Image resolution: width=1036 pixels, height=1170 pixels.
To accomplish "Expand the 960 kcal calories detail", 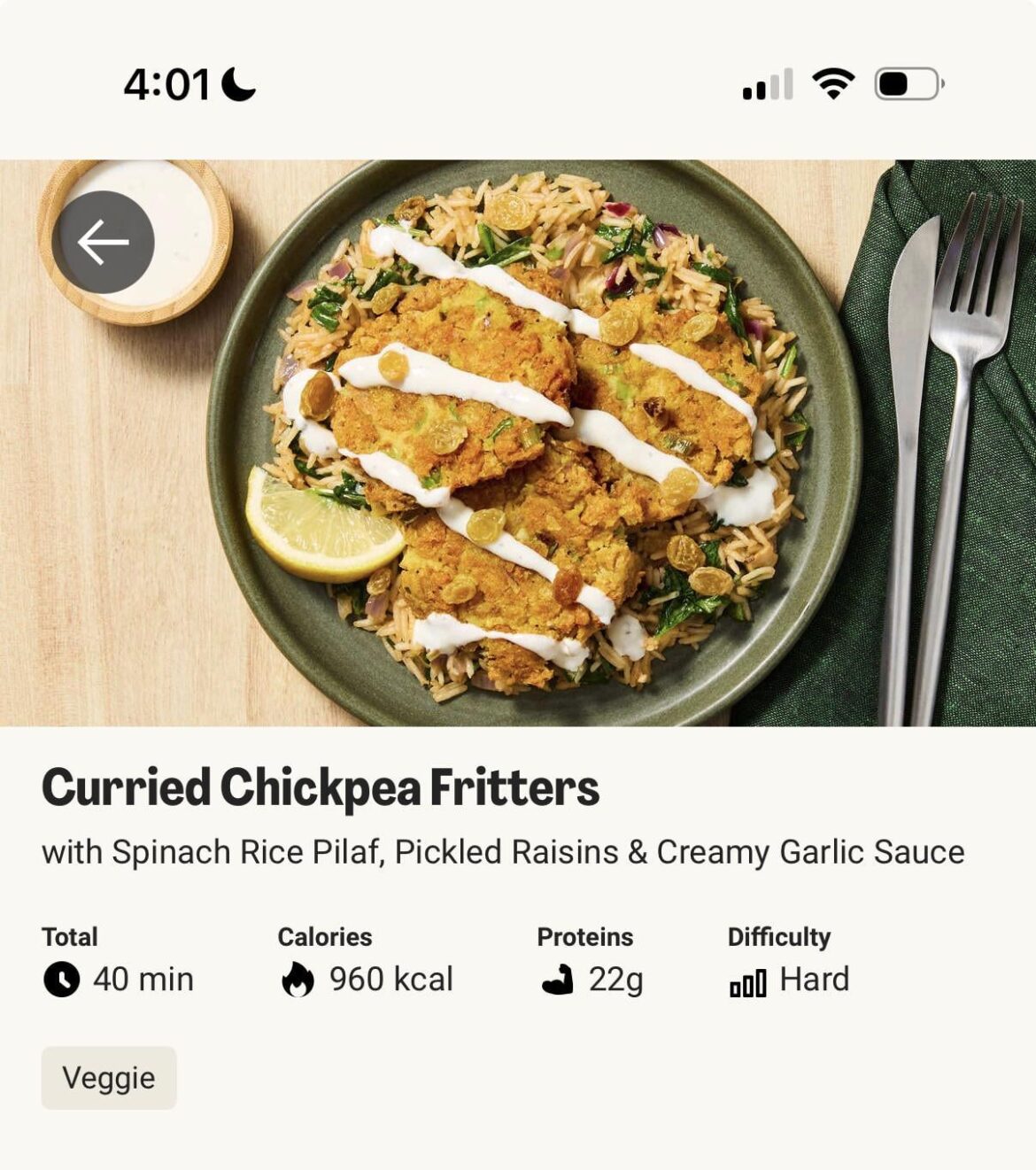I will click(x=390, y=979).
